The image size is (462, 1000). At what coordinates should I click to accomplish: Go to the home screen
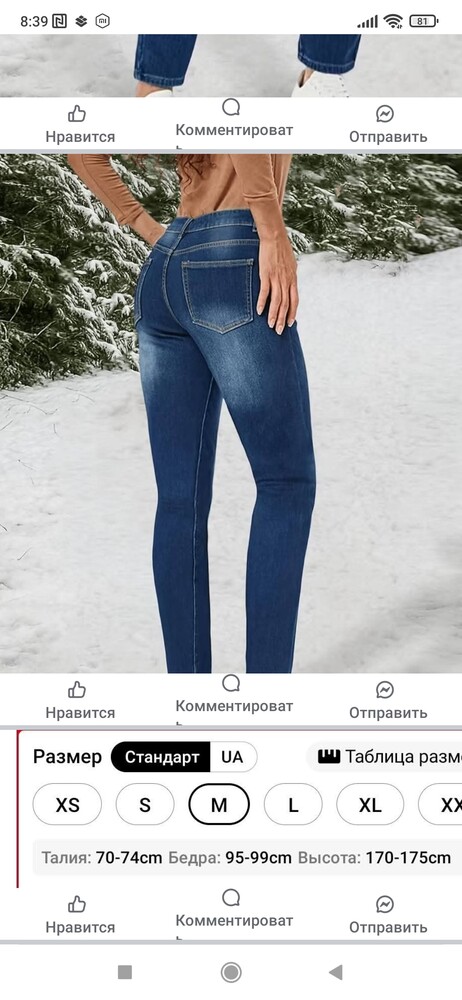point(231,972)
